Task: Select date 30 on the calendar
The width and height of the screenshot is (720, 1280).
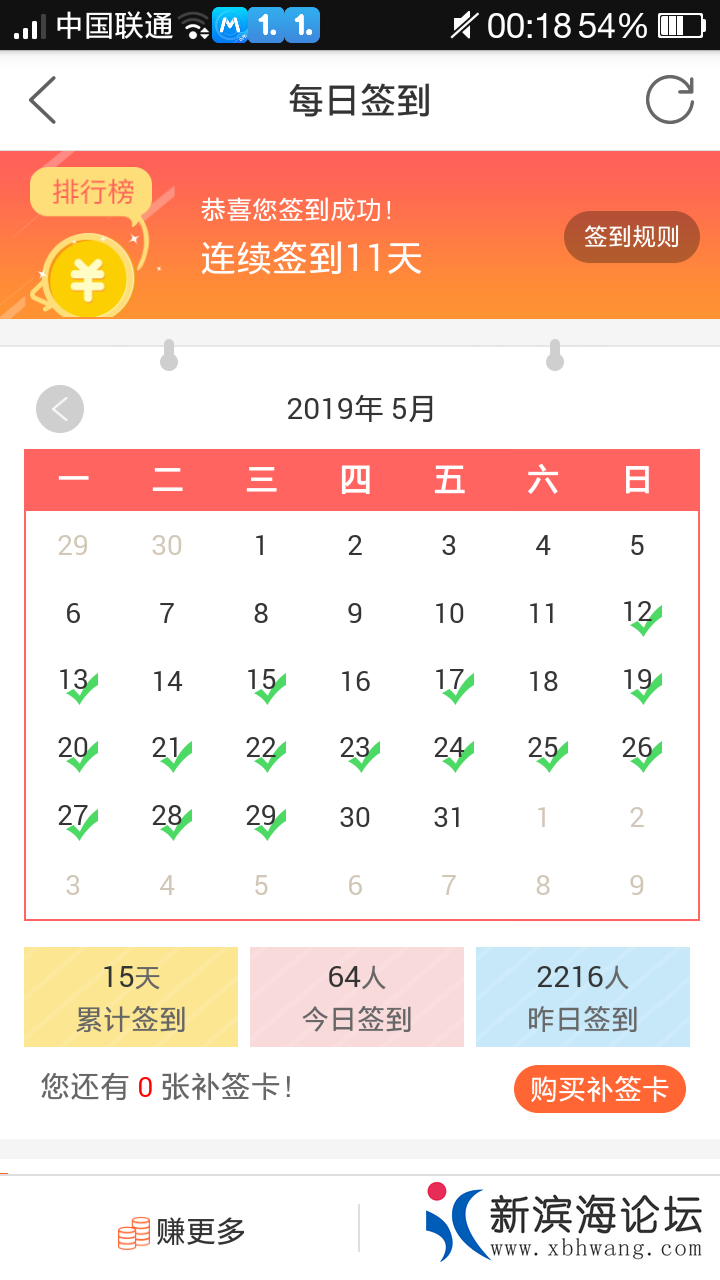Action: pos(354,817)
